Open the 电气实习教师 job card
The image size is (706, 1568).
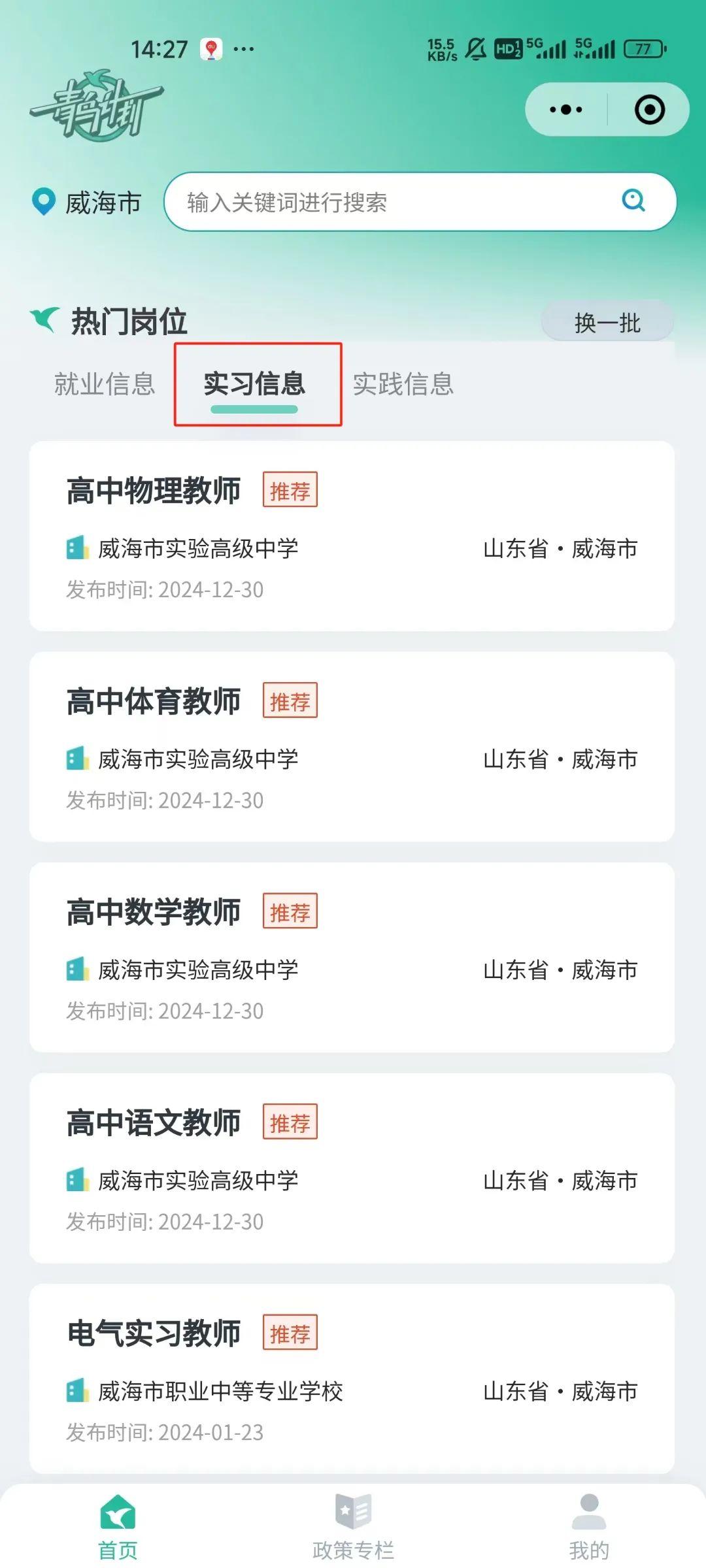(352, 1379)
